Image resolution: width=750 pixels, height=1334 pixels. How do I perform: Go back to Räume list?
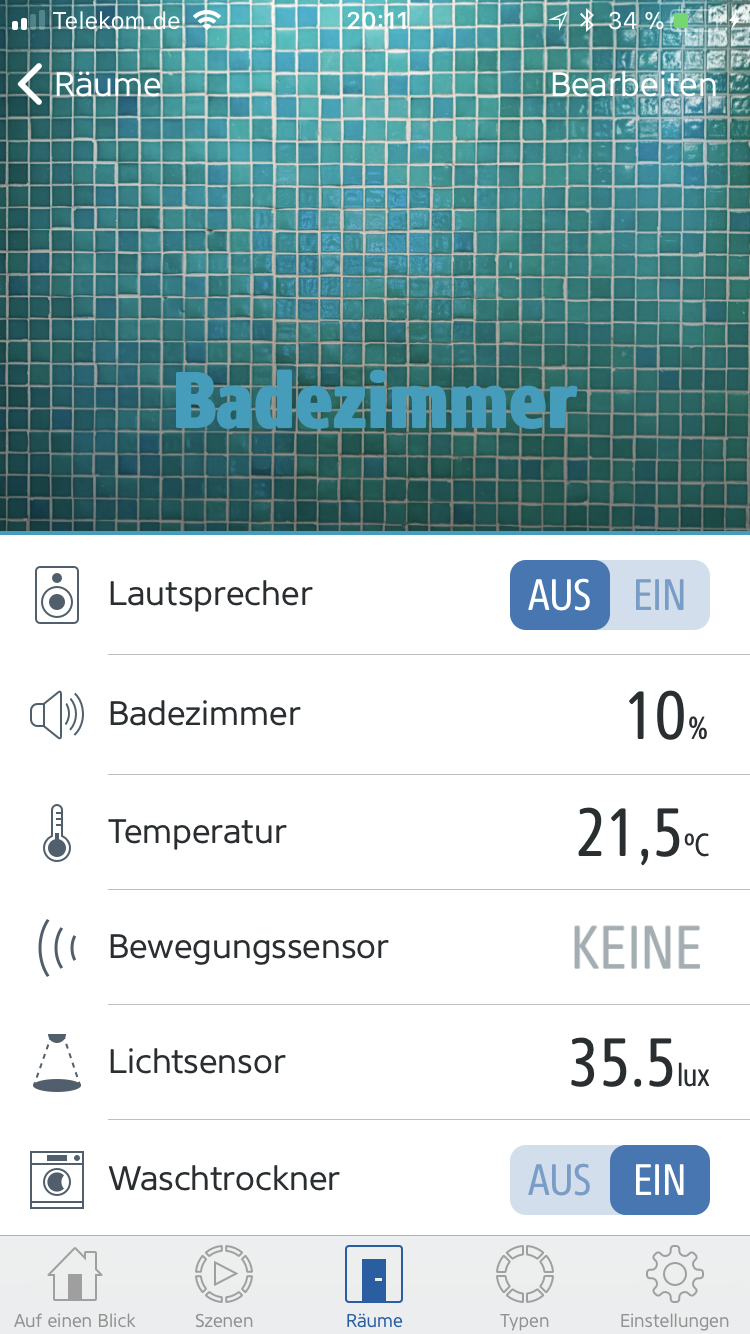[x=88, y=85]
